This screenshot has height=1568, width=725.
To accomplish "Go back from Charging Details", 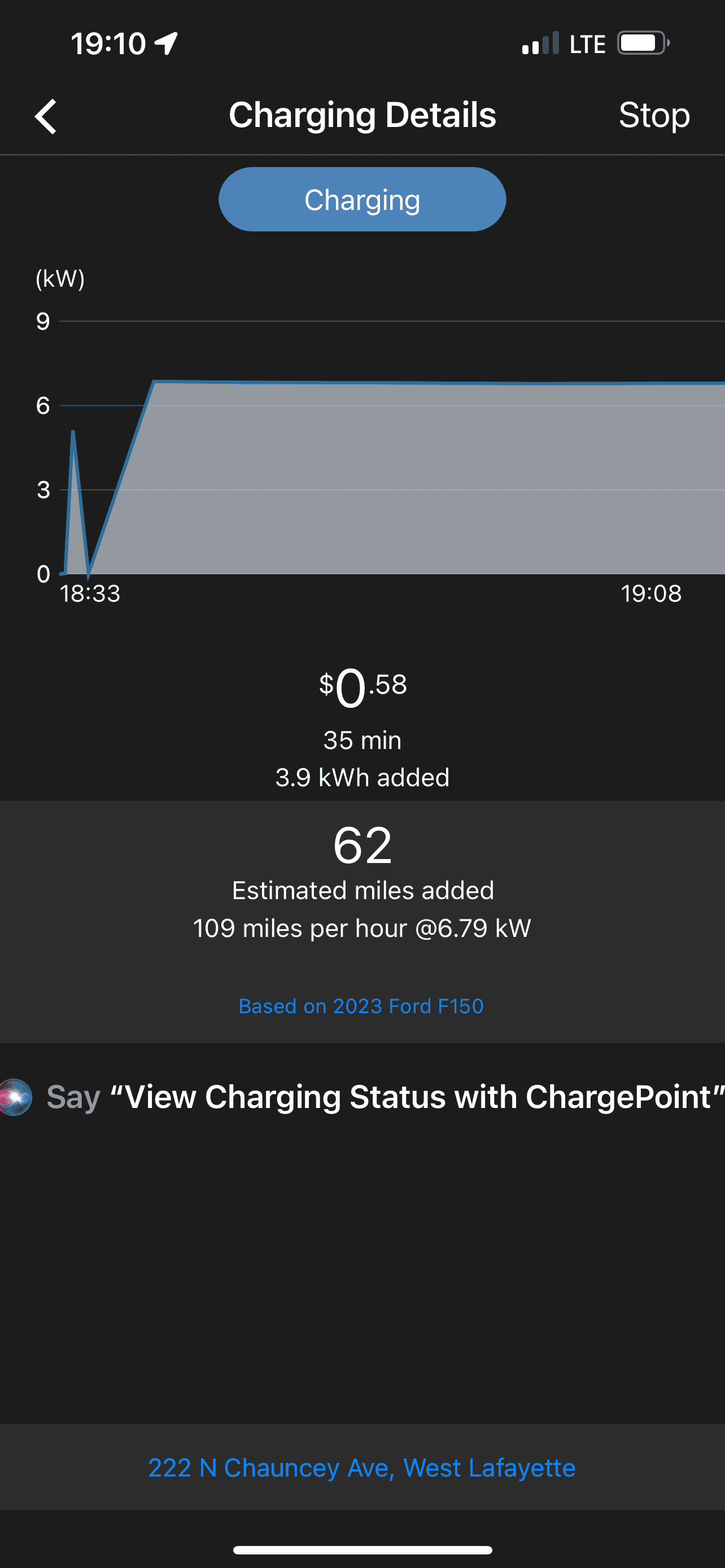I will pos(46,116).
